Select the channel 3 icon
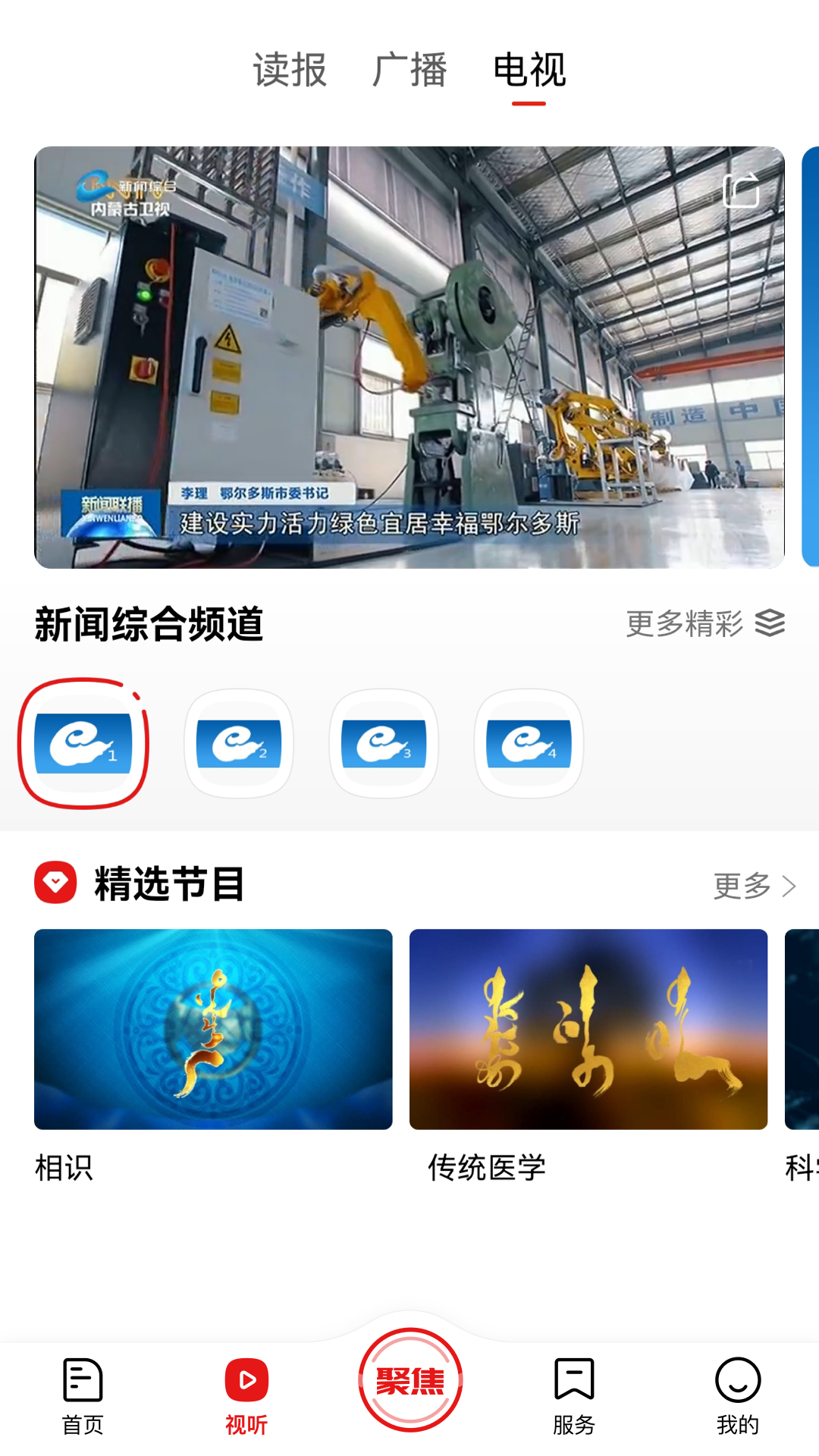 coord(384,744)
